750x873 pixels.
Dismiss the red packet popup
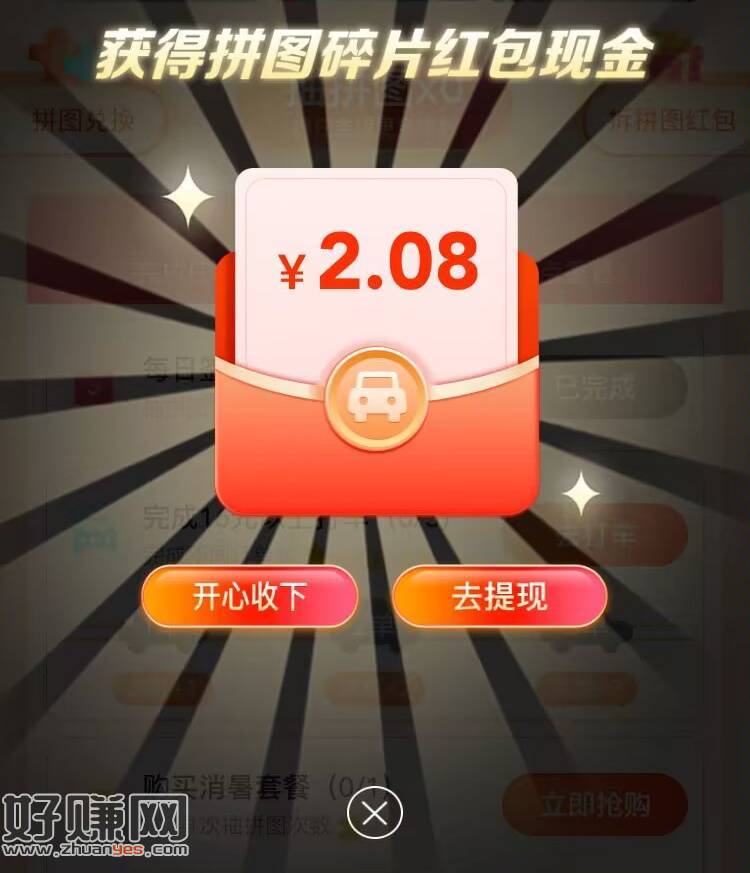pos(375,814)
